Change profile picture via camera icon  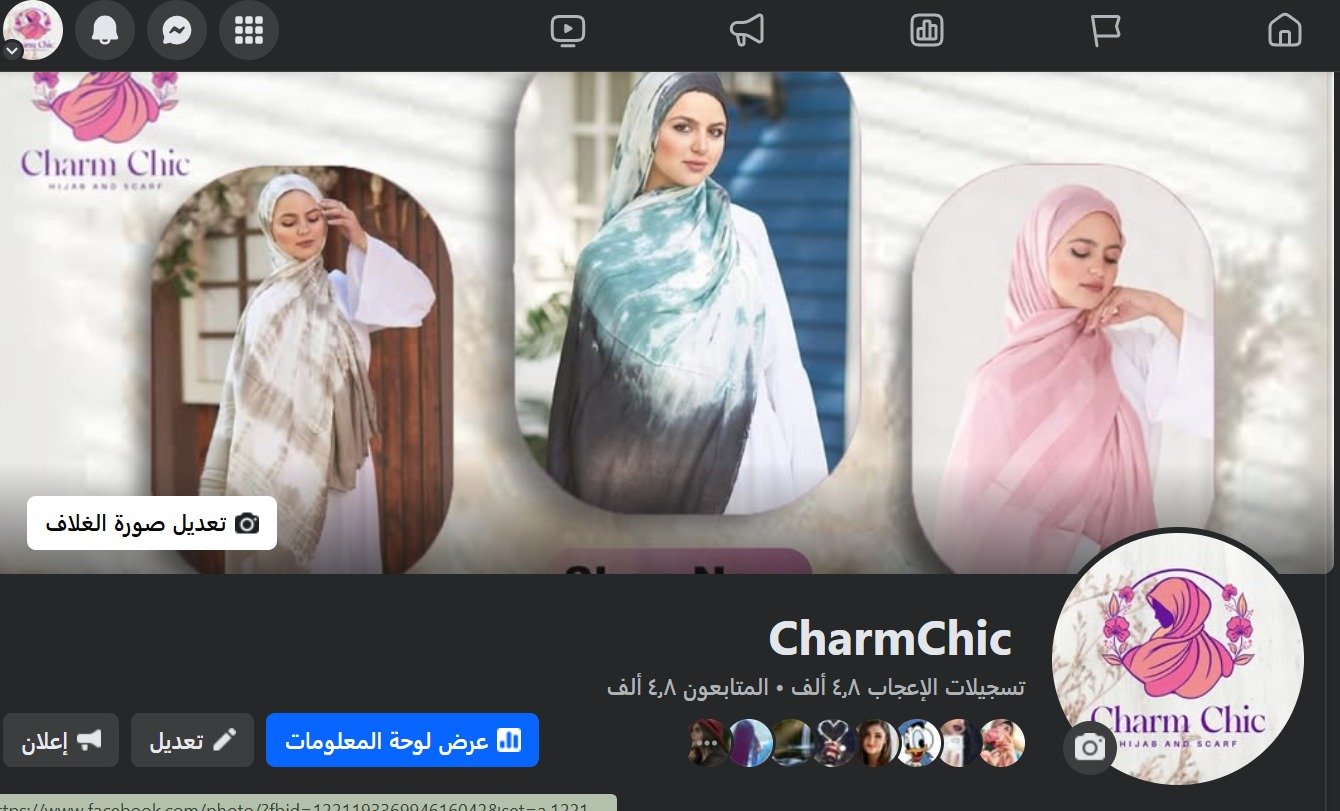(1089, 747)
